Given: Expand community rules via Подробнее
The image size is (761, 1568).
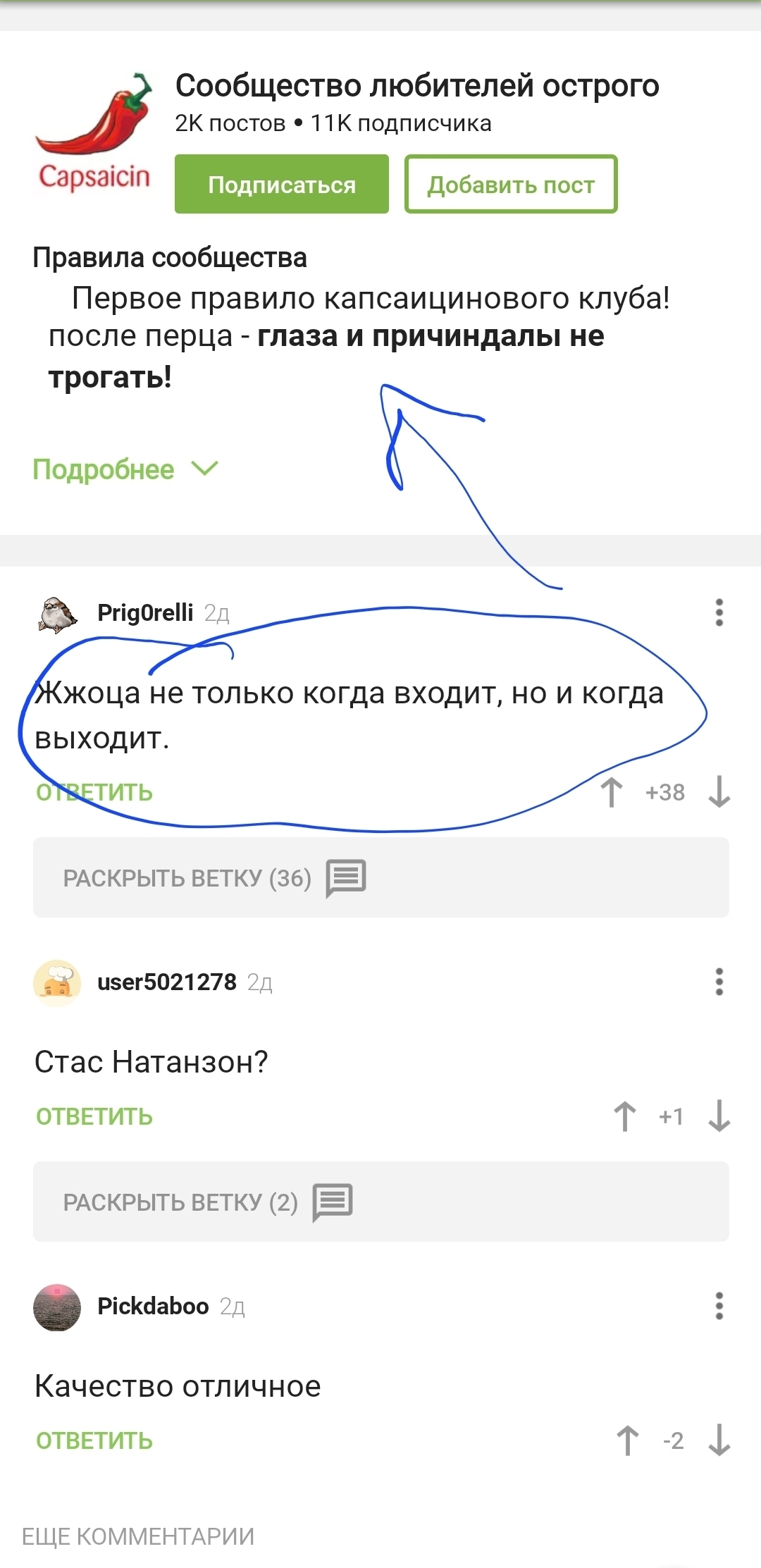Looking at the screenshot, I should (x=125, y=469).
